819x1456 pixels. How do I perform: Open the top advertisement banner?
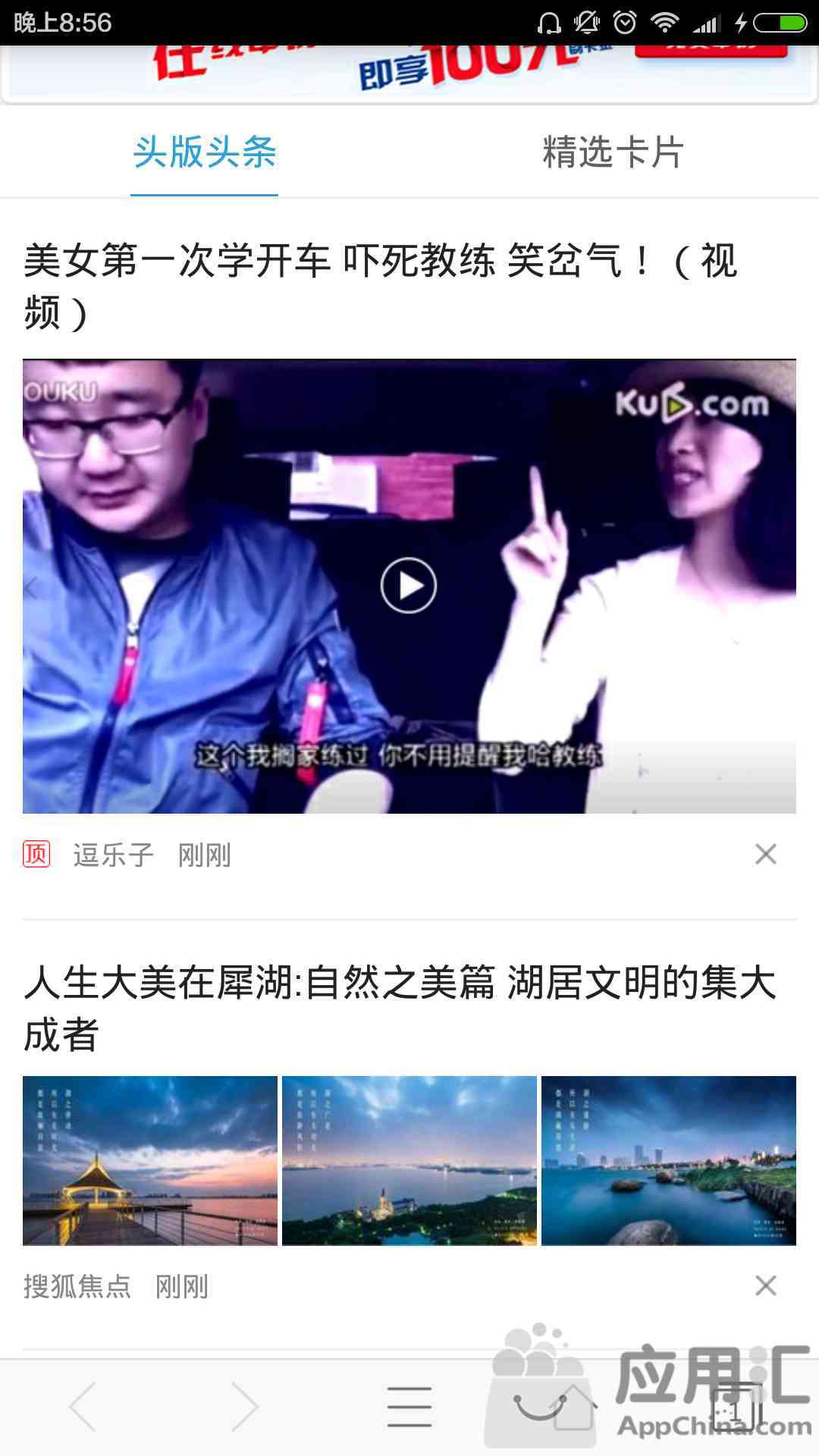[409, 72]
